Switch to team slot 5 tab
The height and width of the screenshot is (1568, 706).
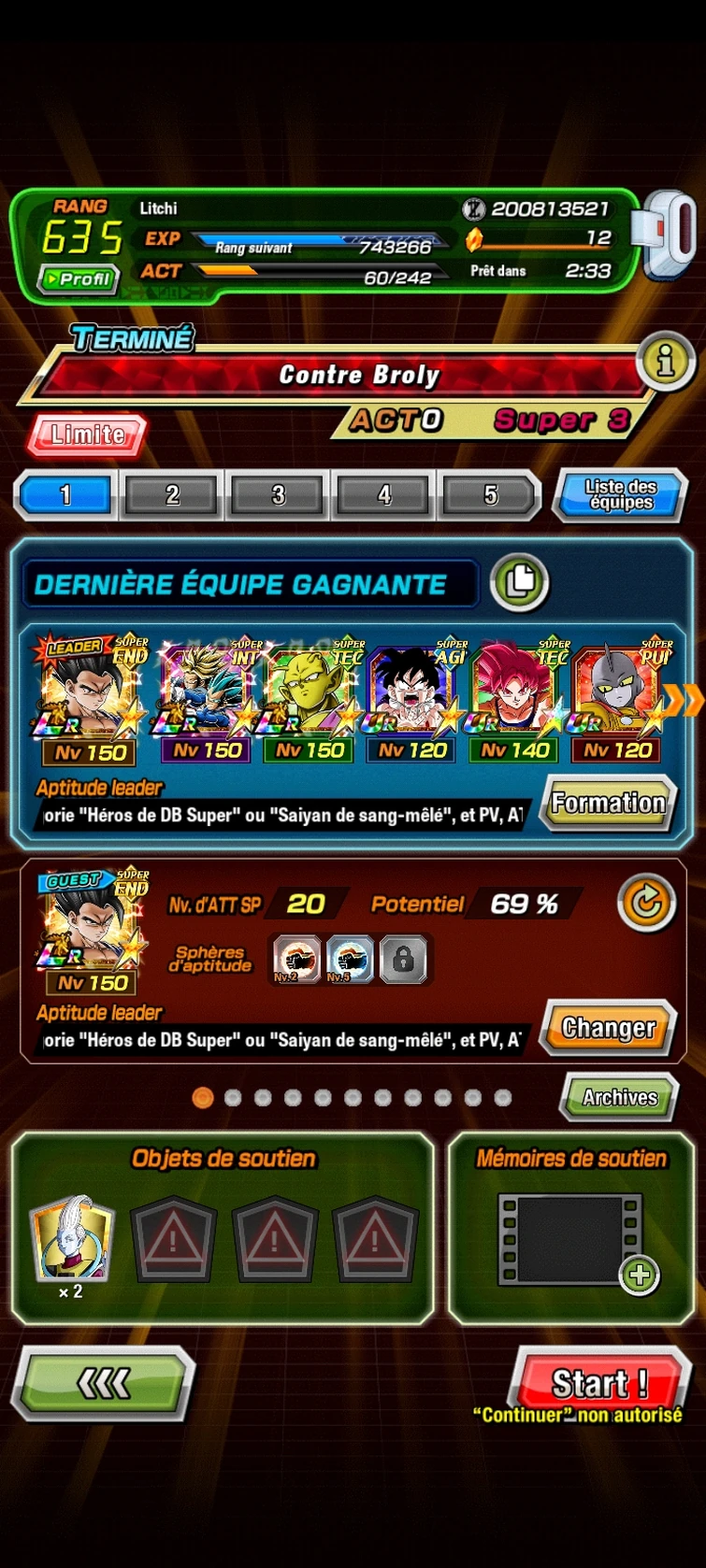[x=489, y=495]
